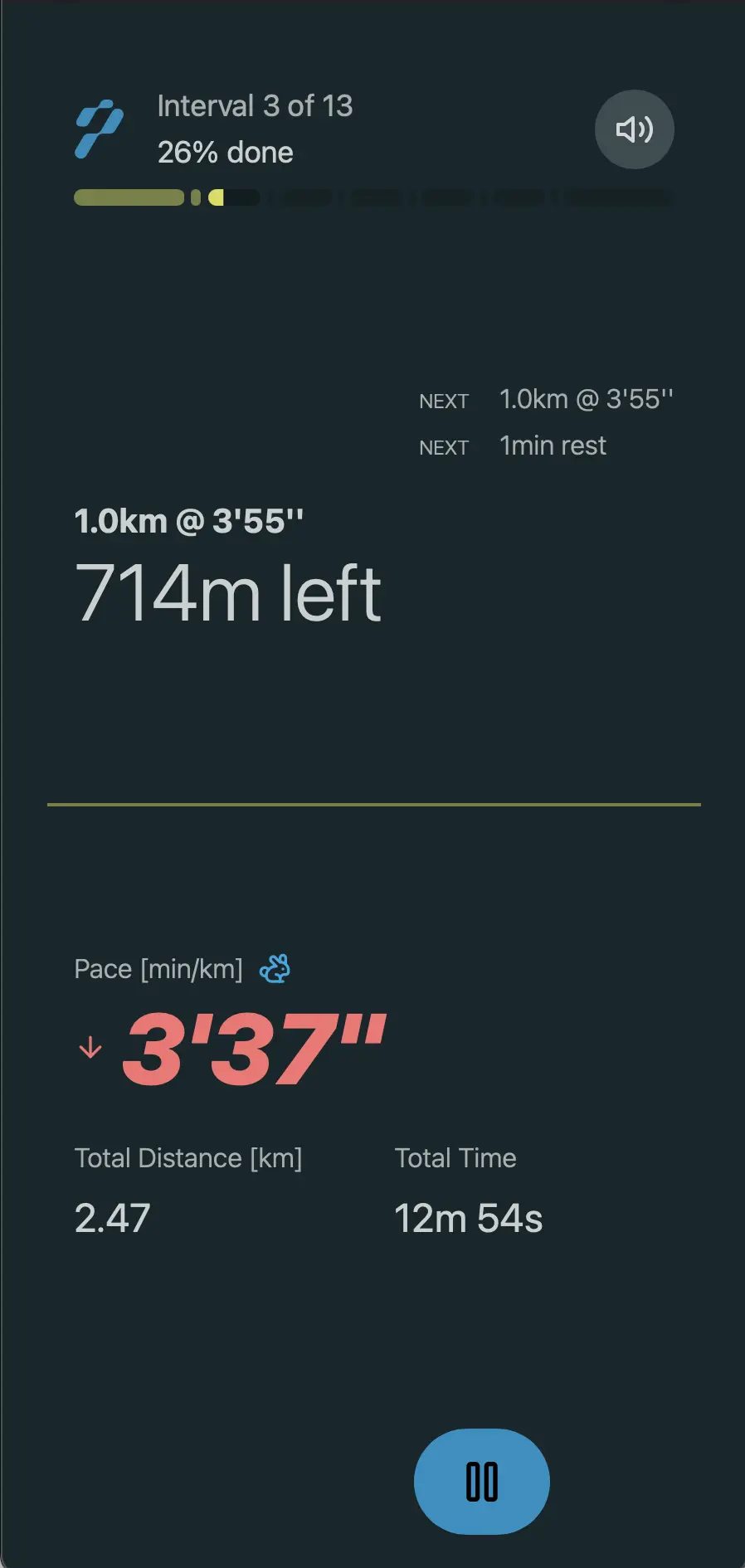This screenshot has height=1568, width=745.
Task: Expand the NEXT 1.0km @ 3'55'' row
Action: pos(548,399)
